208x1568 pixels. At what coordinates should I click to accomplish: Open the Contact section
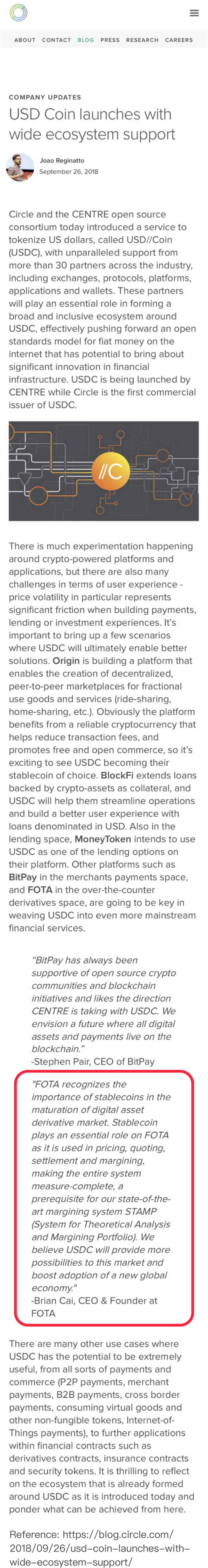tap(56, 40)
